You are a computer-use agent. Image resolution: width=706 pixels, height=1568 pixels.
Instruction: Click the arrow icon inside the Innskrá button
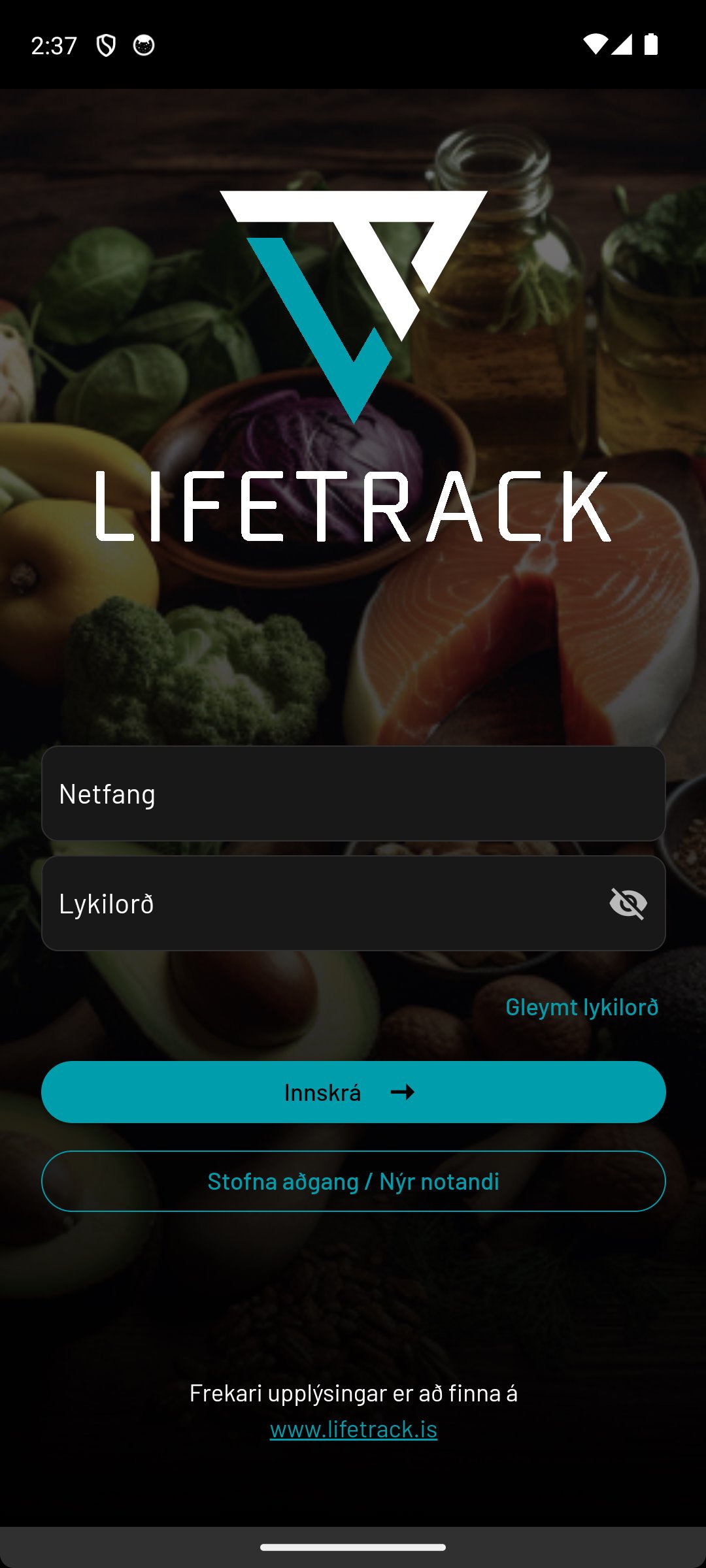(x=403, y=1090)
